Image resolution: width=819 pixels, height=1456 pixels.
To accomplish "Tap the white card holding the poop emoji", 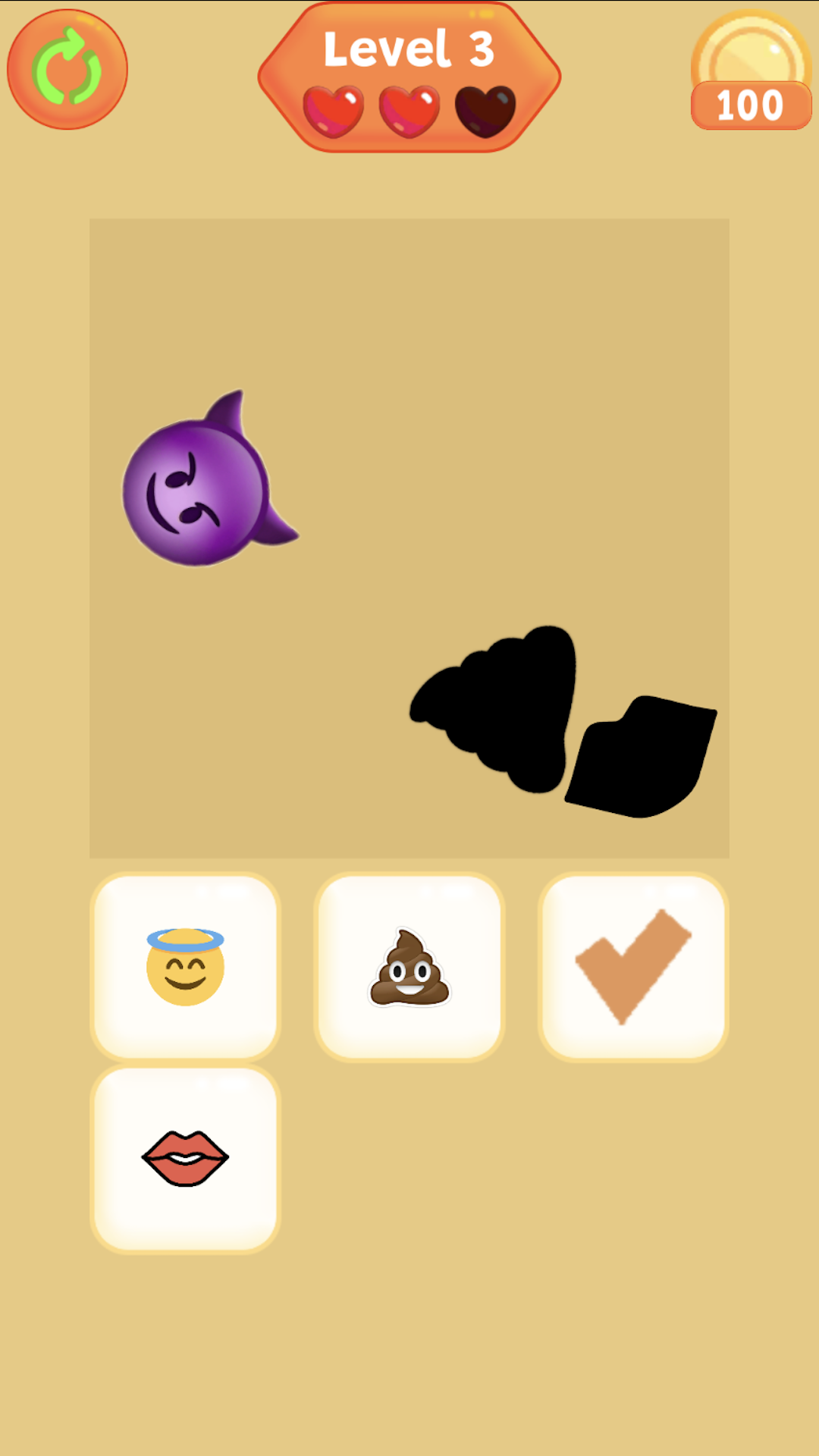I will click(409, 967).
